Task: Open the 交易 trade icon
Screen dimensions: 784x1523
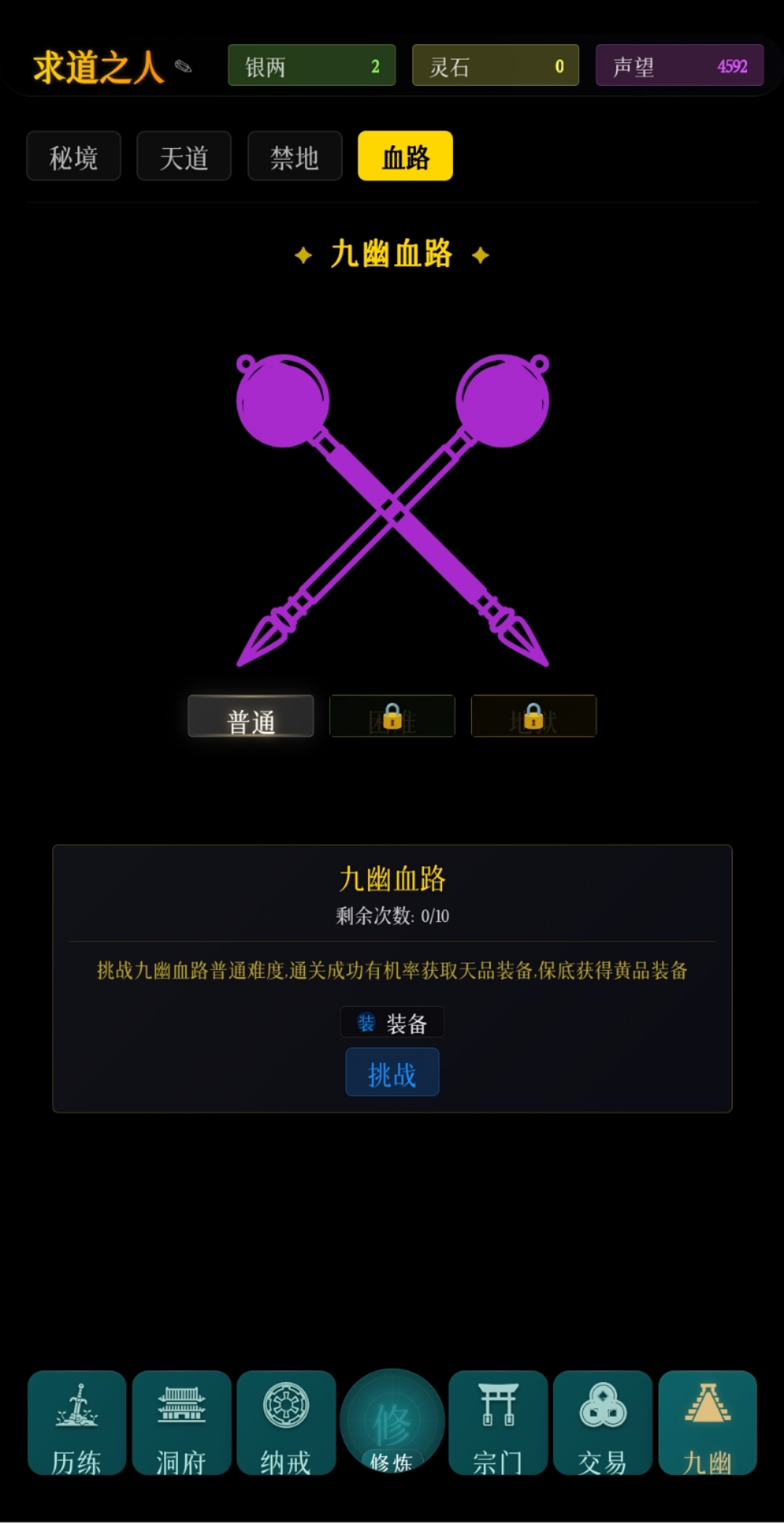Action: click(x=603, y=1423)
